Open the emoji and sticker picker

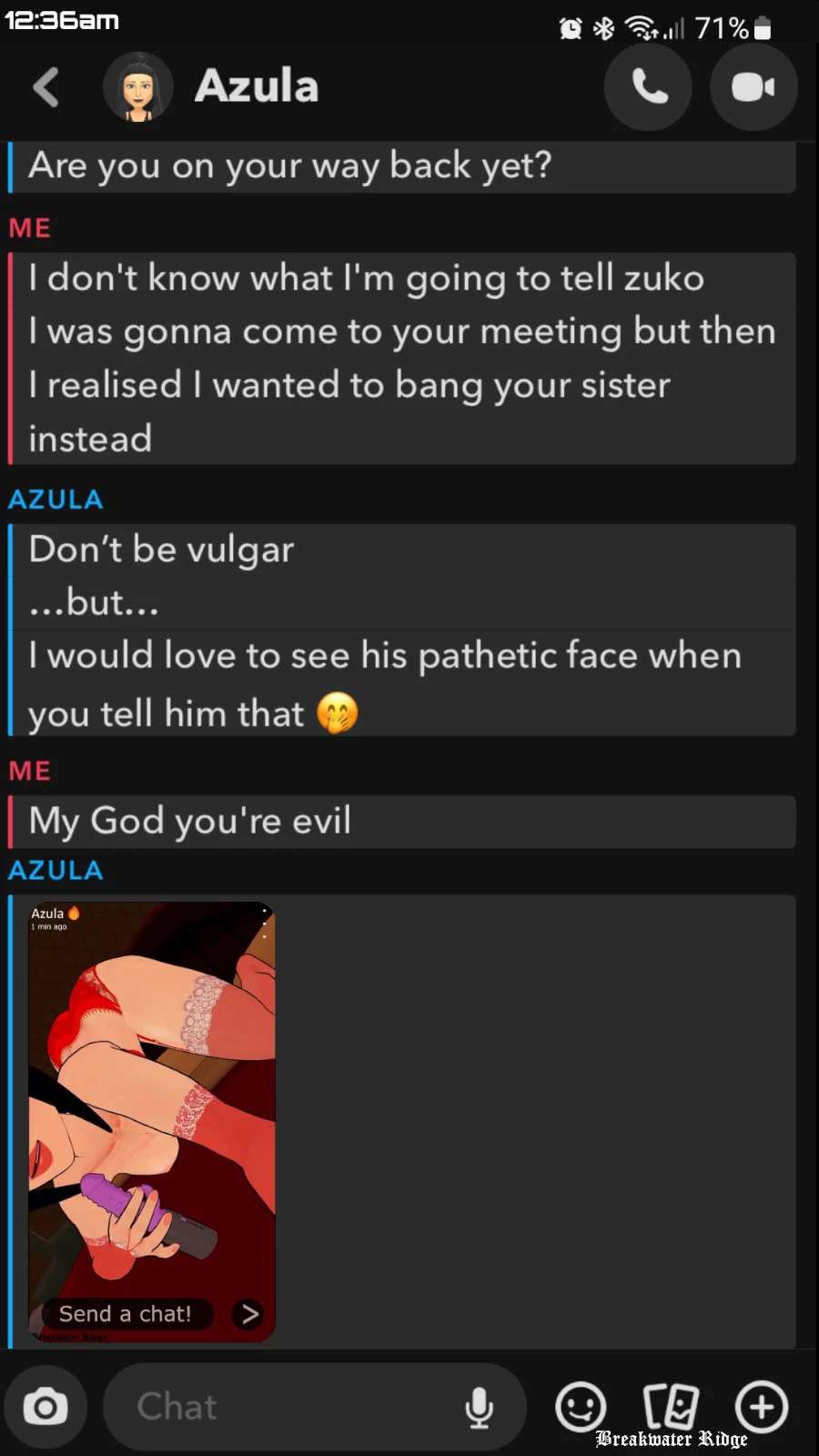pos(581,1407)
